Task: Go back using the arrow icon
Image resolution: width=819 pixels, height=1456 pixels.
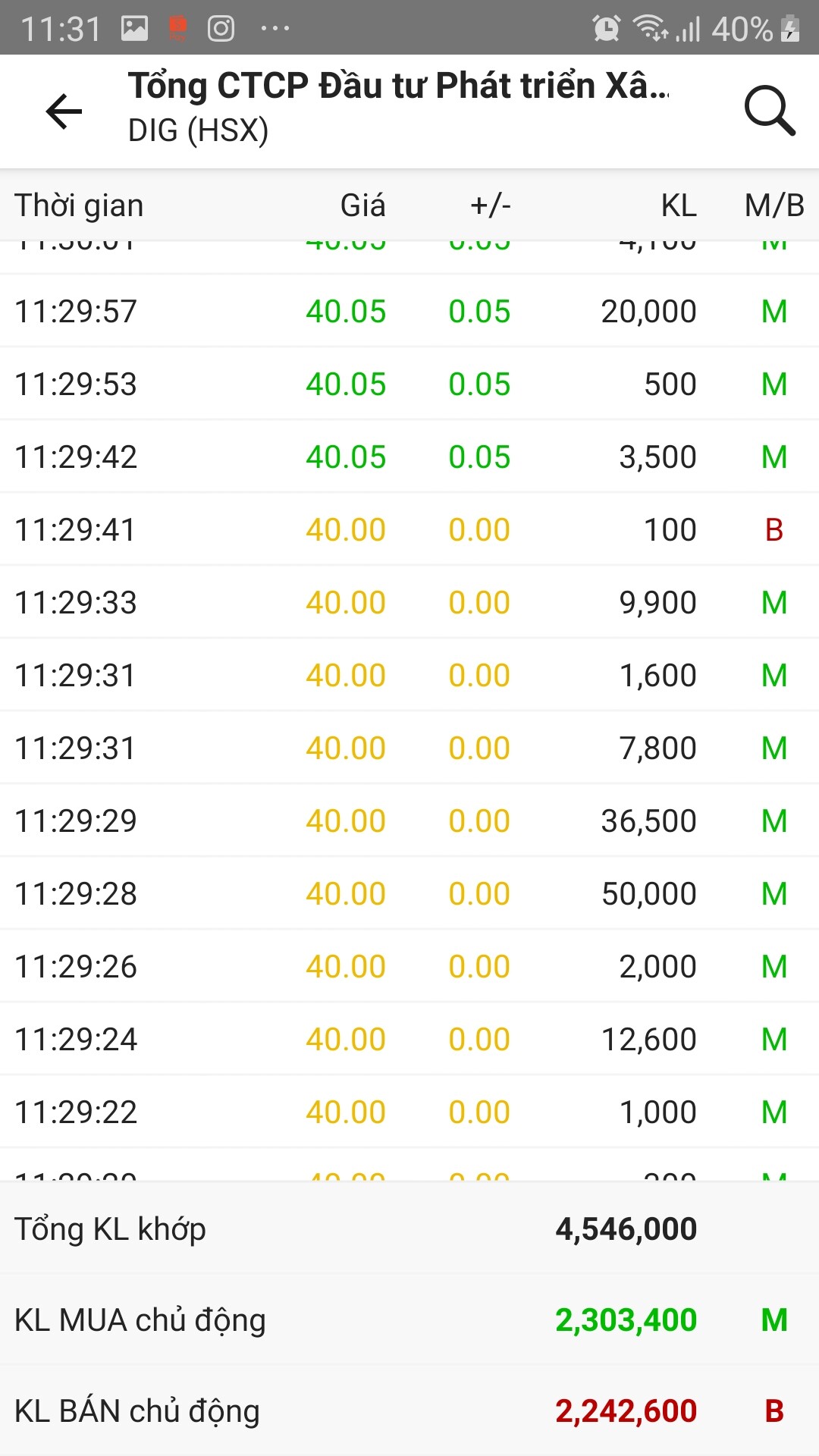Action: (64, 111)
